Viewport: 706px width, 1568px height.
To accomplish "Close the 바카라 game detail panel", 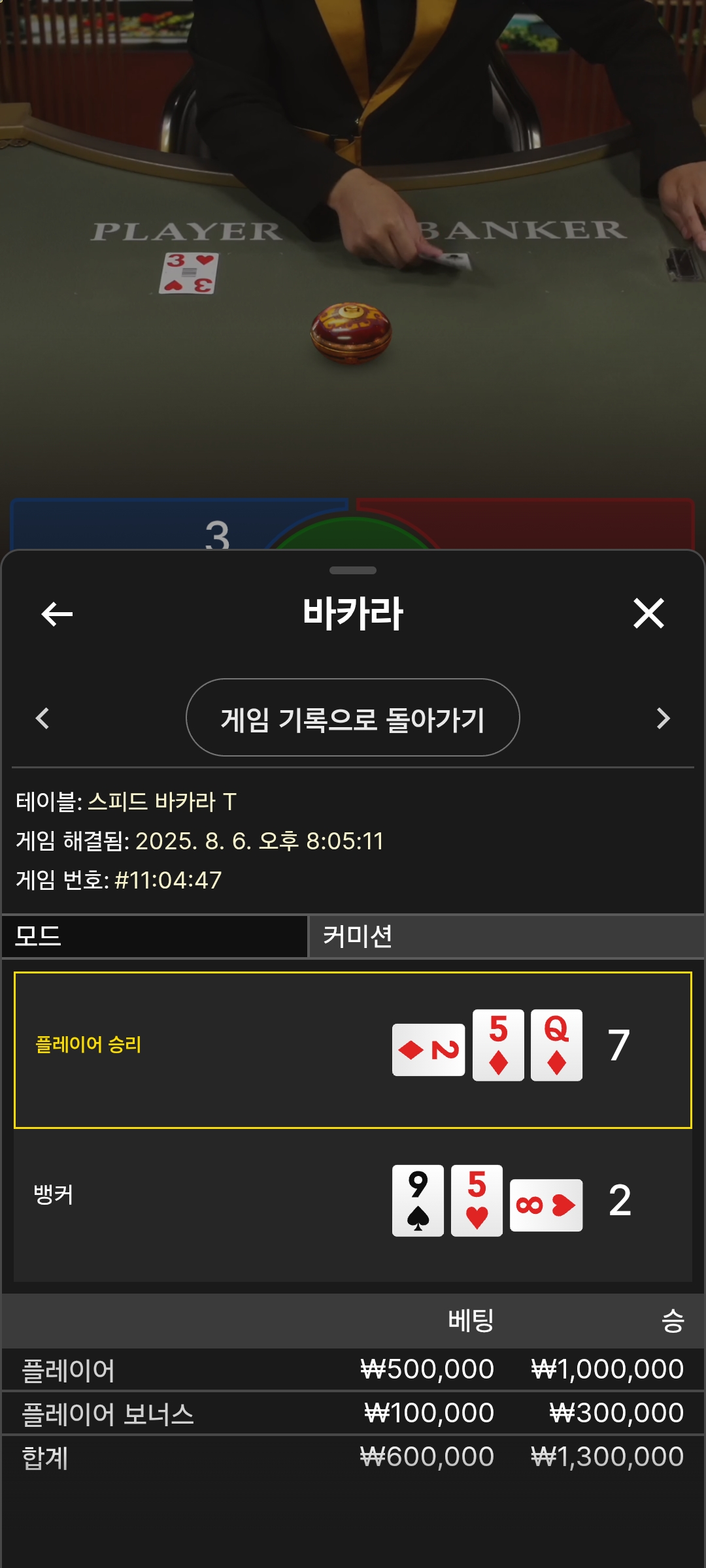I will (x=648, y=613).
